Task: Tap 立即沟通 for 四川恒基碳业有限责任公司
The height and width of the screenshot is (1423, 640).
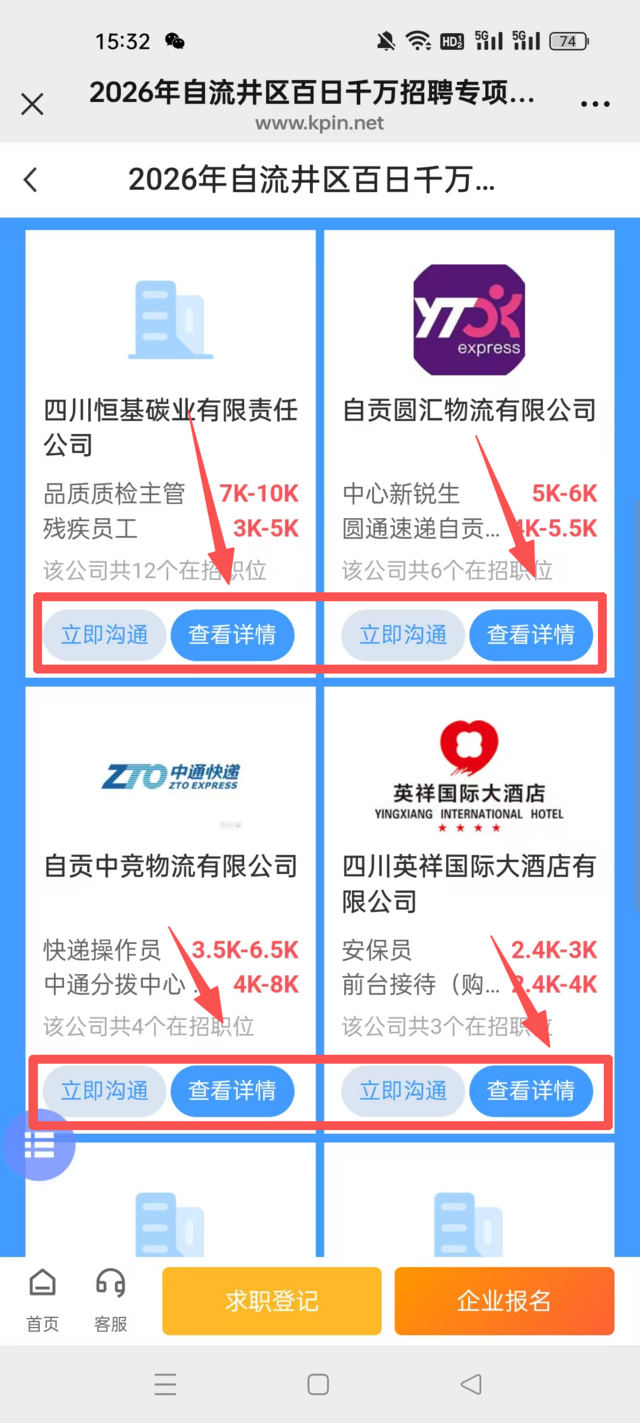Action: (104, 634)
